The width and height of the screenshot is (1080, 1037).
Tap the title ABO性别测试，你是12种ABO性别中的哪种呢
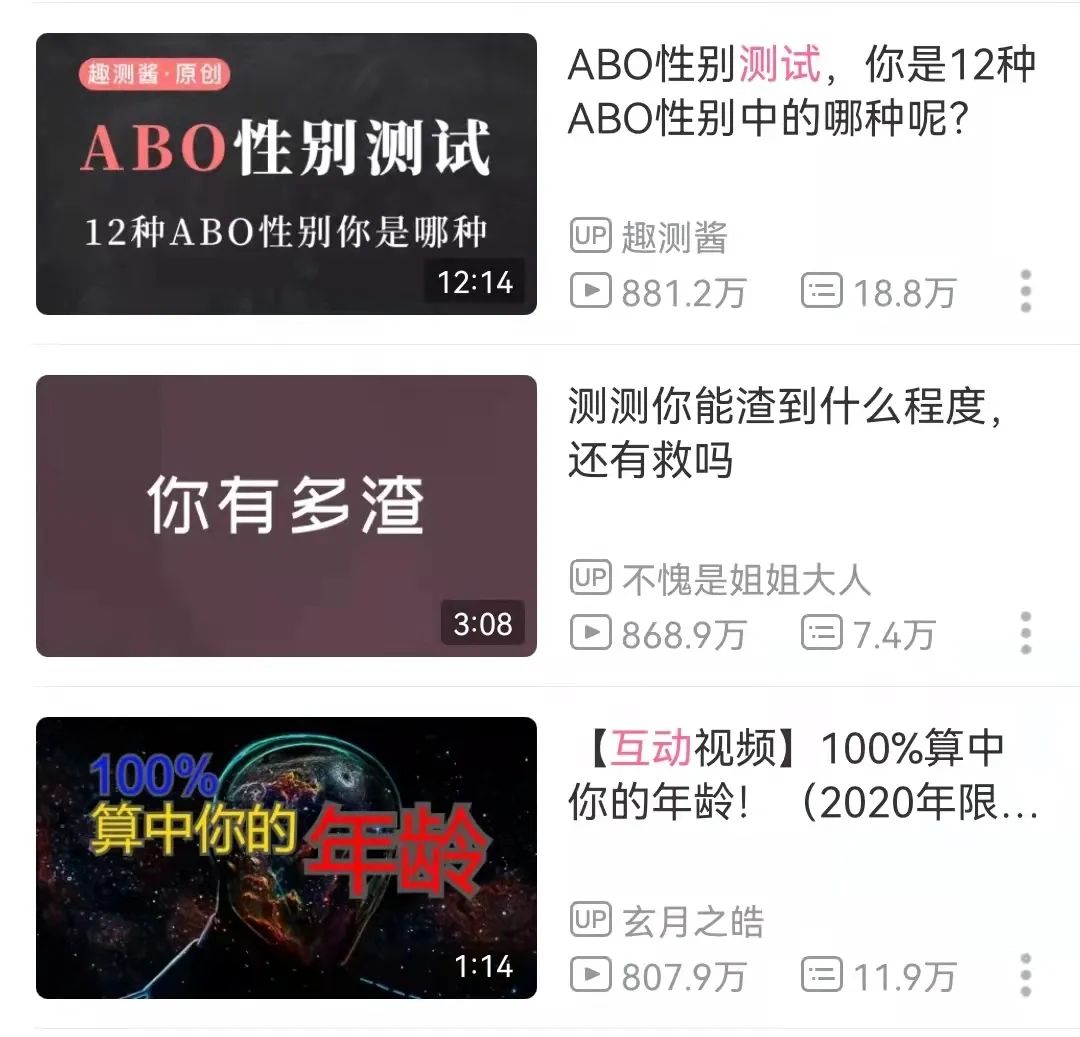pyautogui.click(x=800, y=92)
